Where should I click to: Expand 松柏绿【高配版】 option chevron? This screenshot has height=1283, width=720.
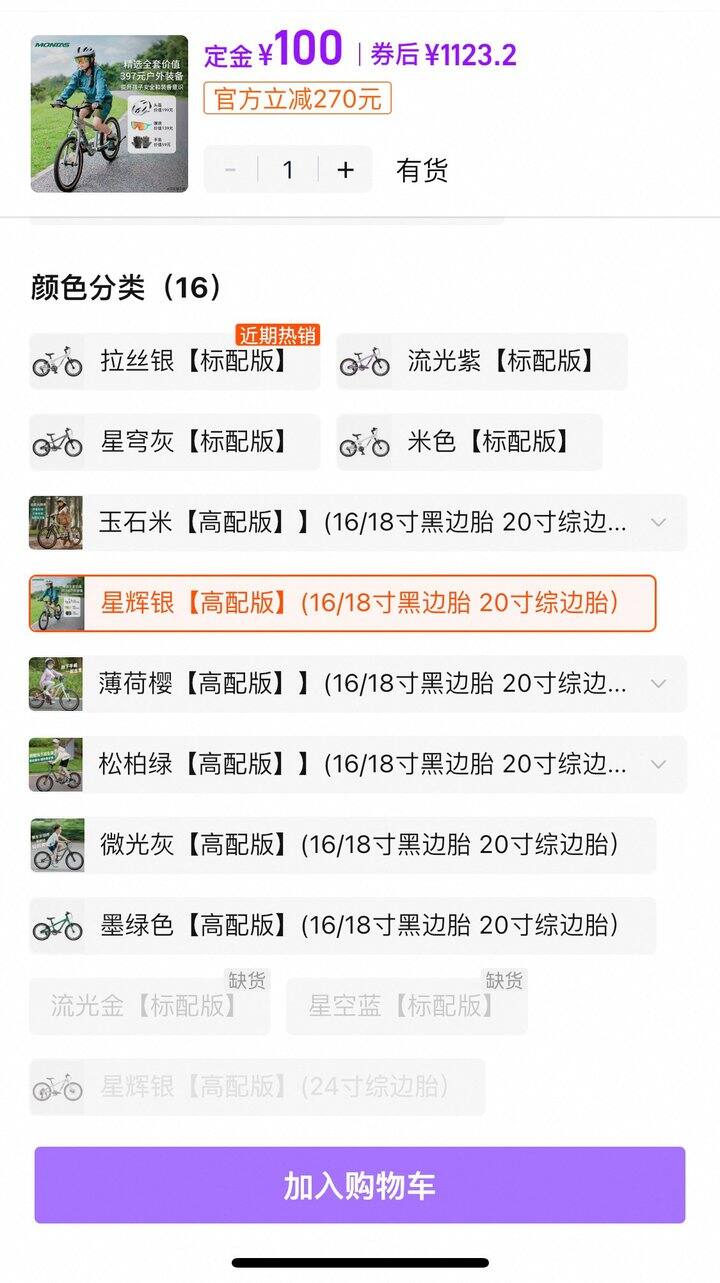pyautogui.click(x=658, y=765)
